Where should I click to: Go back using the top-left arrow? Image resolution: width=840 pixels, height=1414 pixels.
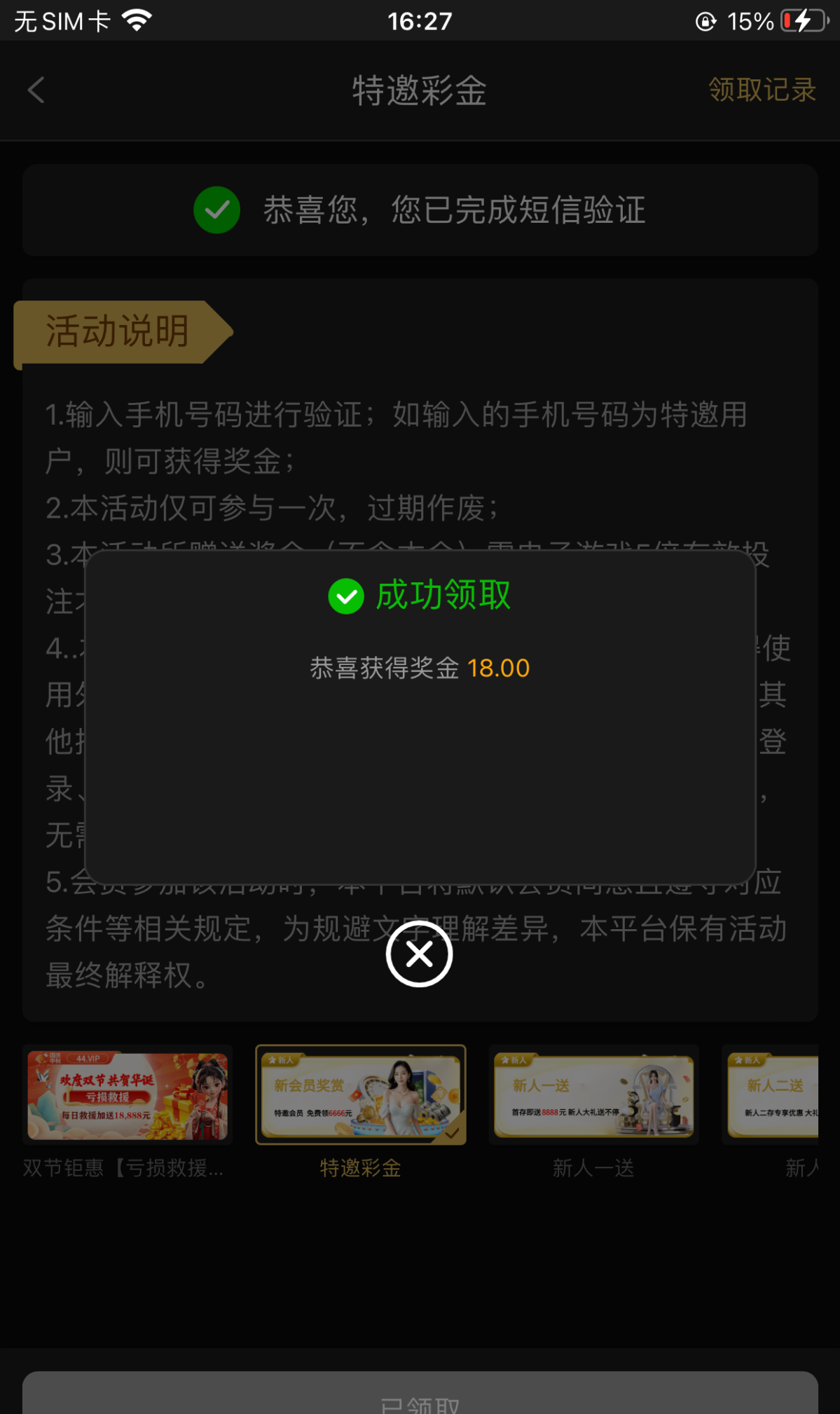[36, 90]
